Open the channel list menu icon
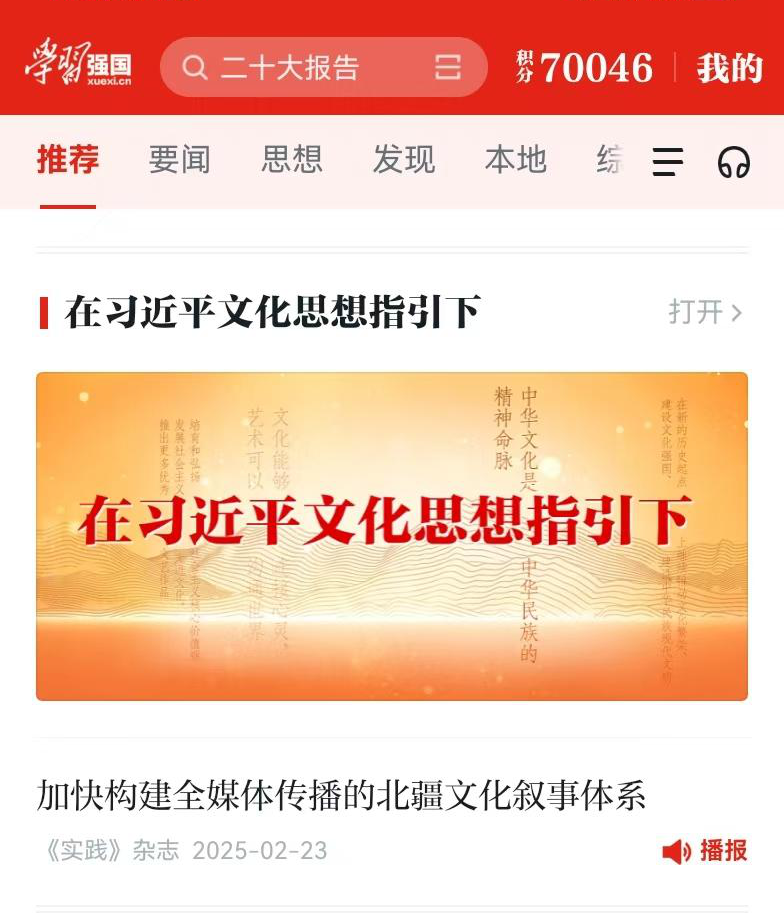 pos(668,162)
